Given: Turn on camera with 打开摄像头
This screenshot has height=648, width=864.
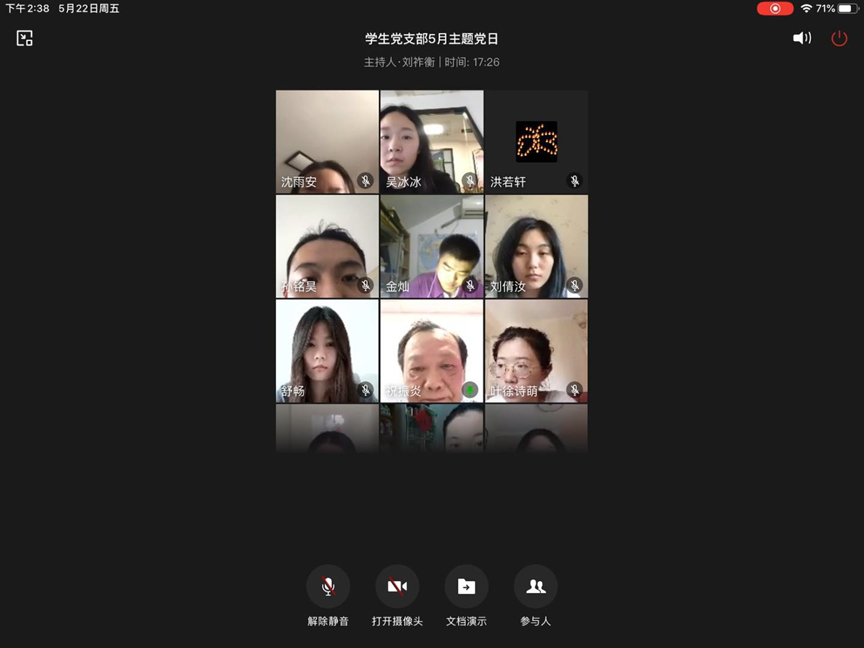Looking at the screenshot, I should tap(397, 587).
